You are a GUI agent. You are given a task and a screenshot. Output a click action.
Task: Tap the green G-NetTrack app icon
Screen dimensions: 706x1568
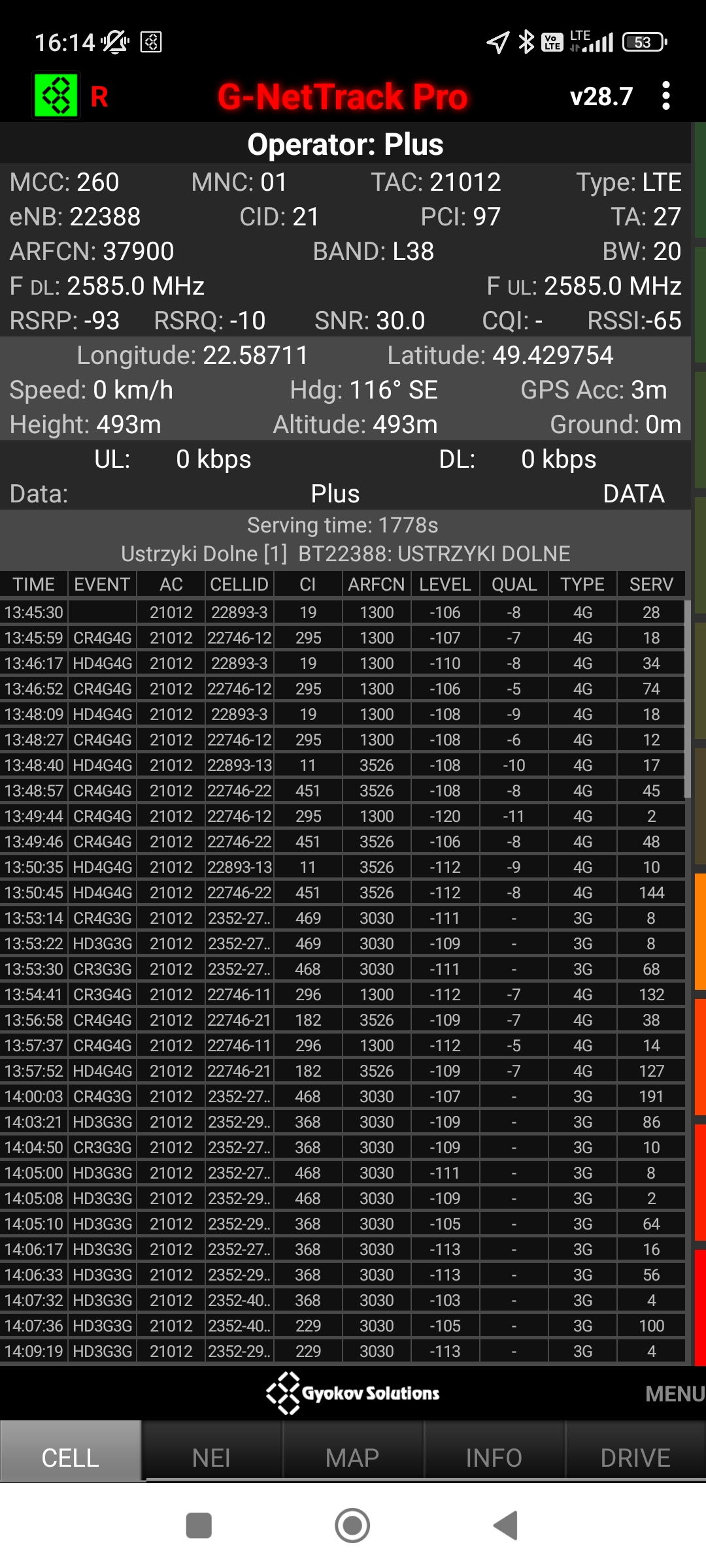[56, 96]
